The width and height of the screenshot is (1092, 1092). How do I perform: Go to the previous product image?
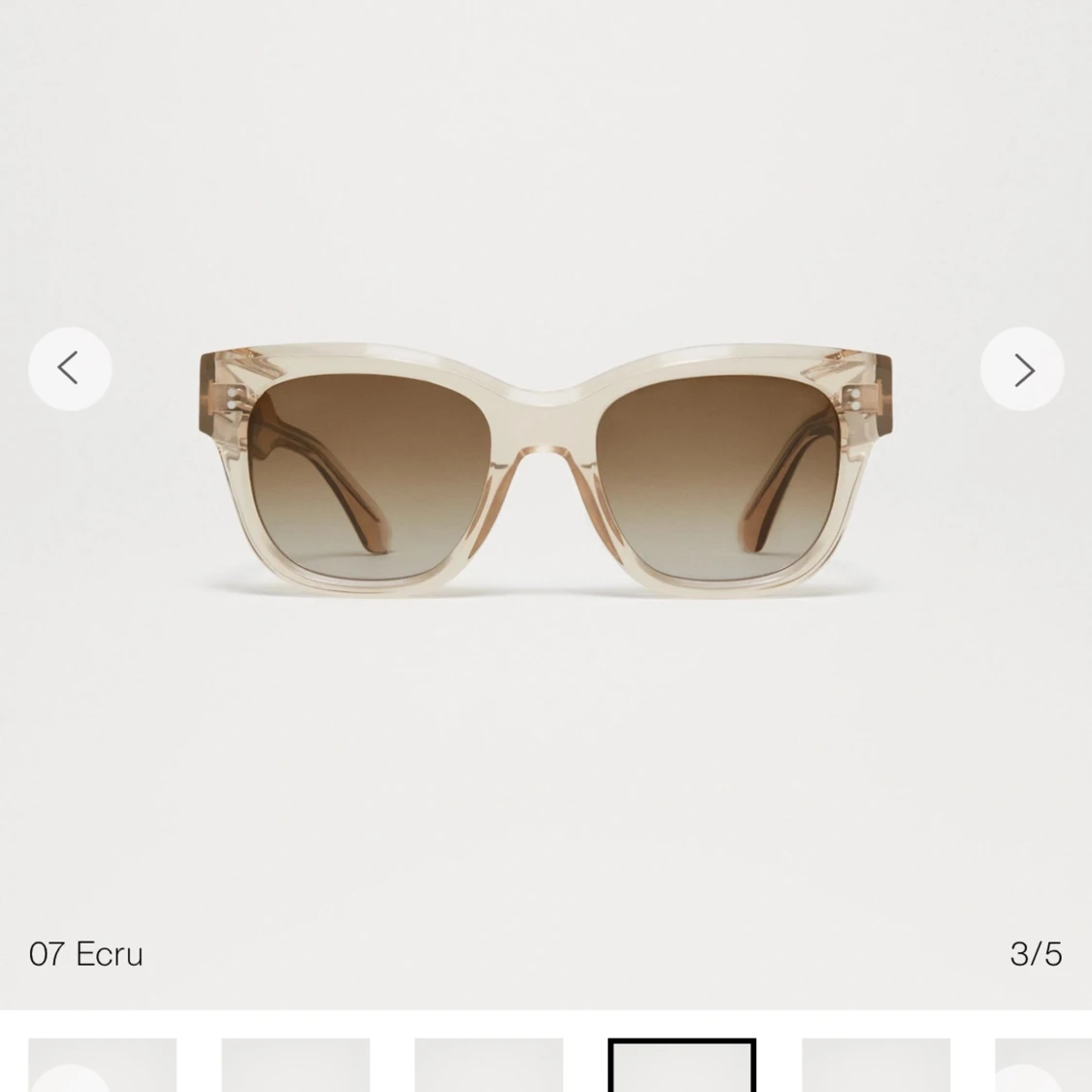[x=70, y=369]
